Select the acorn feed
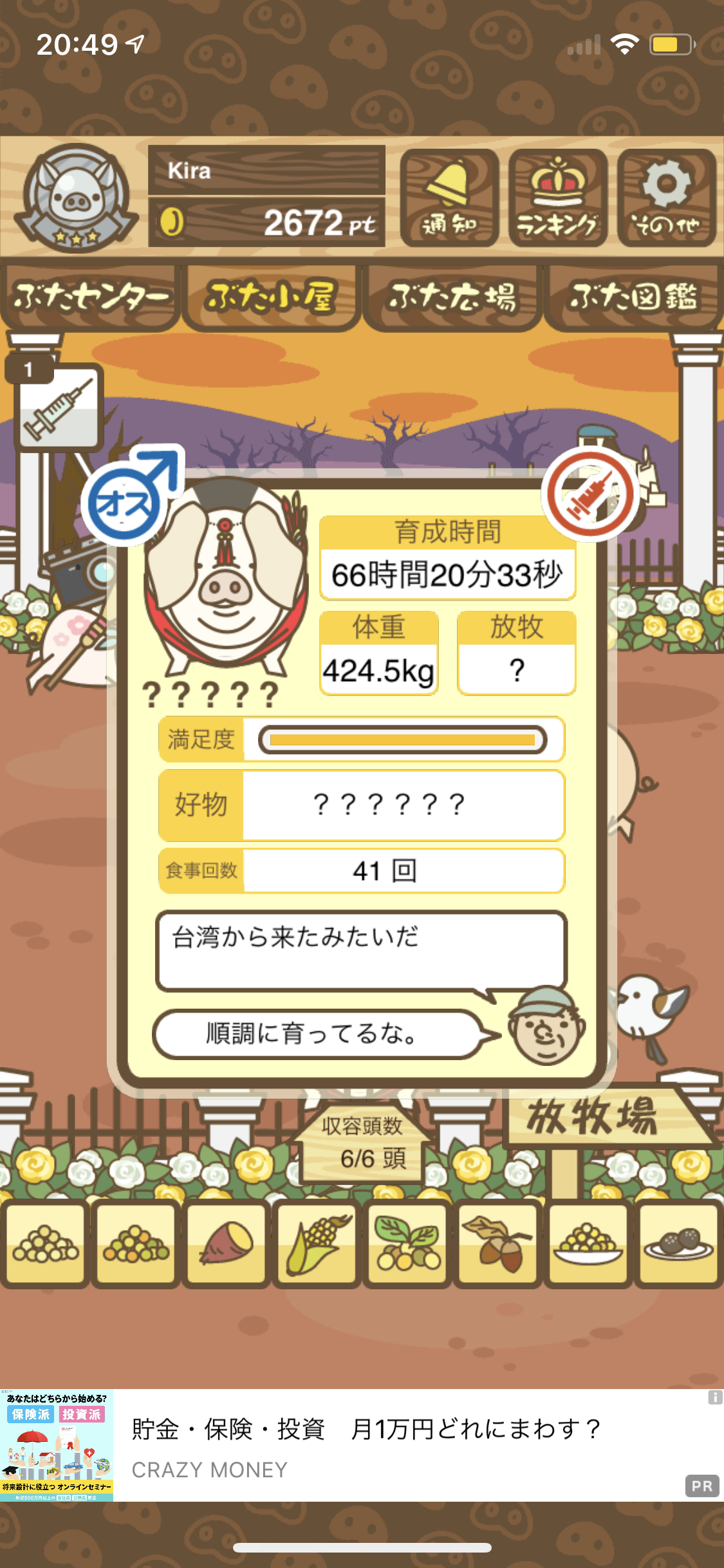Image resolution: width=724 pixels, height=1568 pixels. pyautogui.click(x=498, y=1244)
